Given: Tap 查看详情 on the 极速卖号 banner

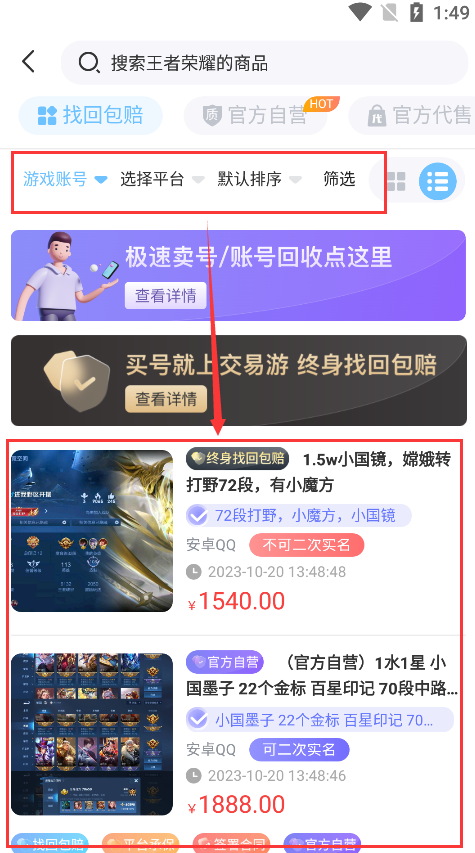Looking at the screenshot, I should (165, 296).
